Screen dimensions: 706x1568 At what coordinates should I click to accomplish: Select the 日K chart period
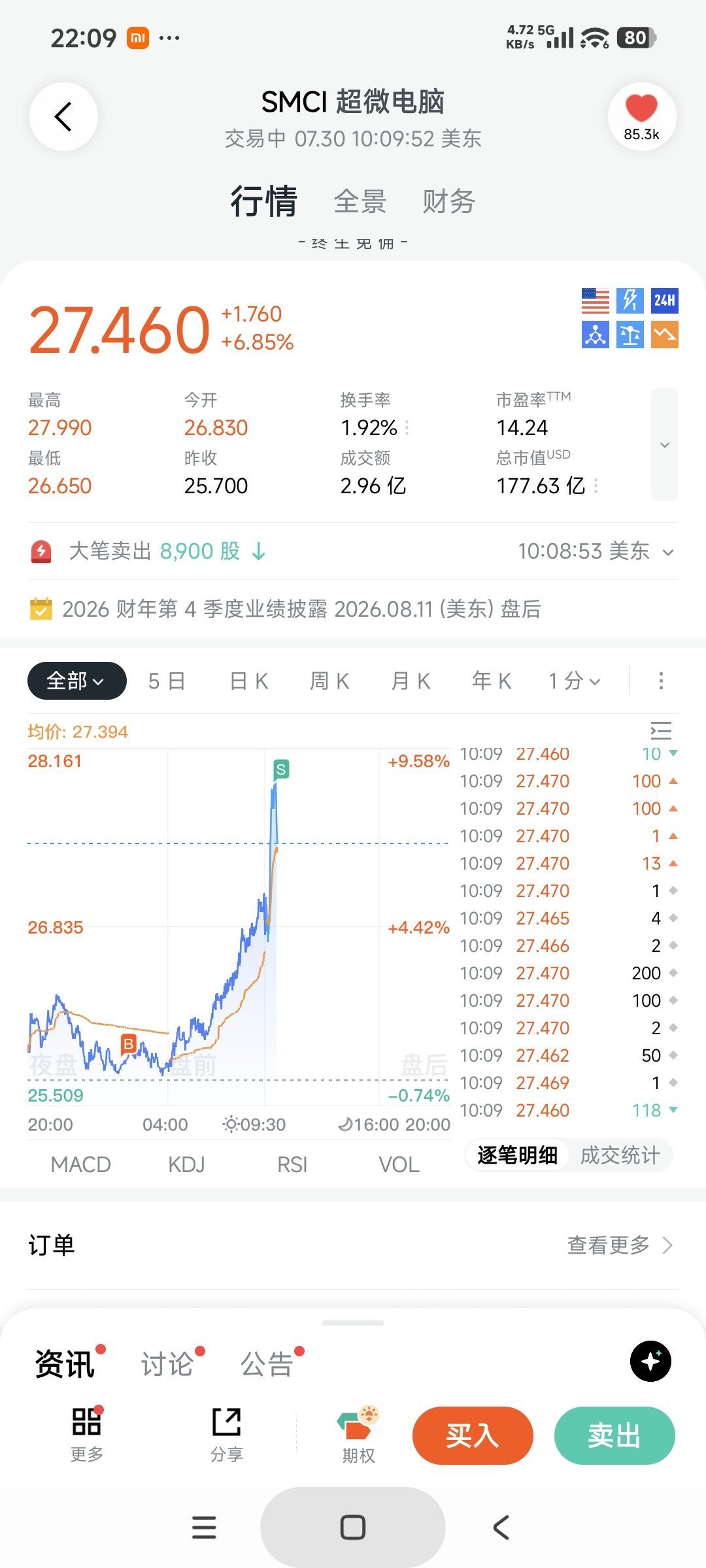point(249,681)
